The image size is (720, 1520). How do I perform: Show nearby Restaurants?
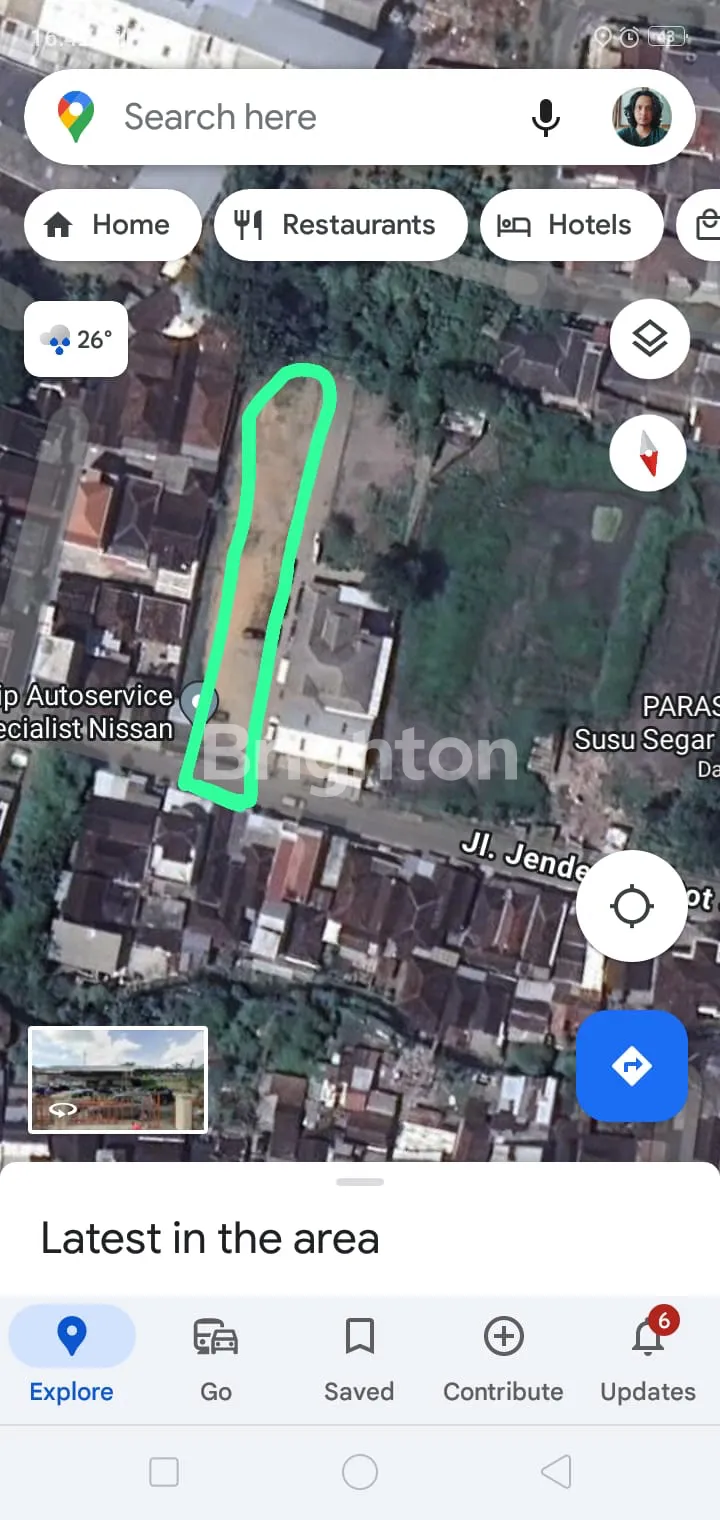(340, 225)
